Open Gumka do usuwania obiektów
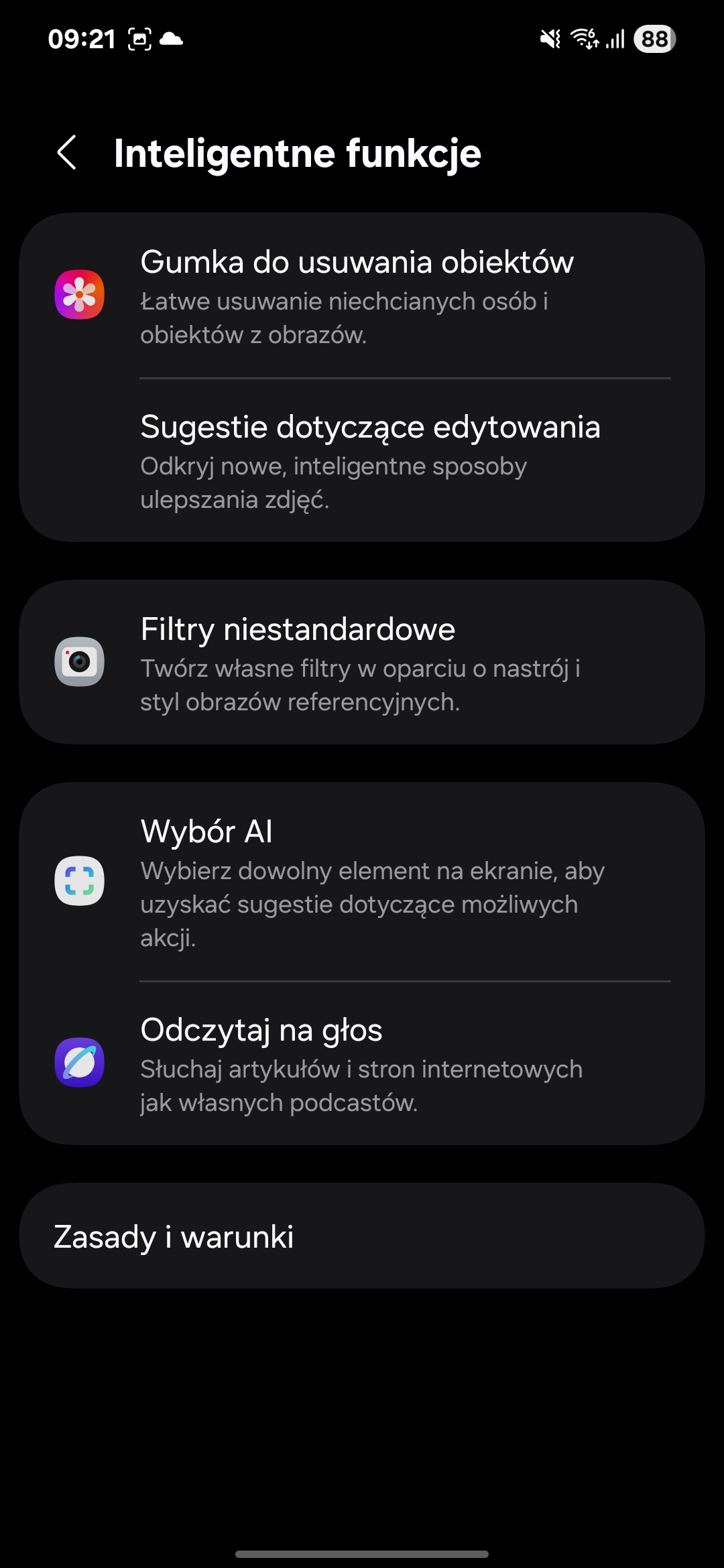Image resolution: width=724 pixels, height=1568 pixels. (362, 296)
